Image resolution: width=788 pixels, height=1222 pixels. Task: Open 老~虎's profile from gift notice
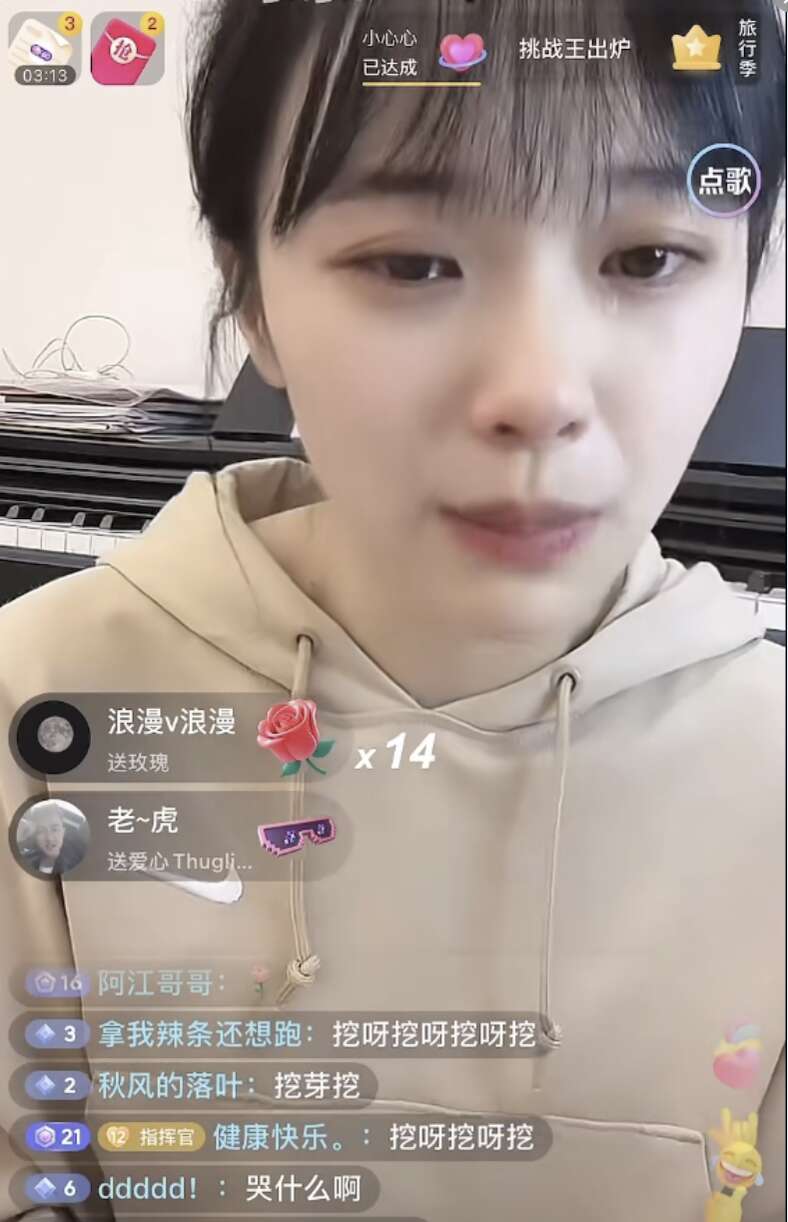coord(53,836)
